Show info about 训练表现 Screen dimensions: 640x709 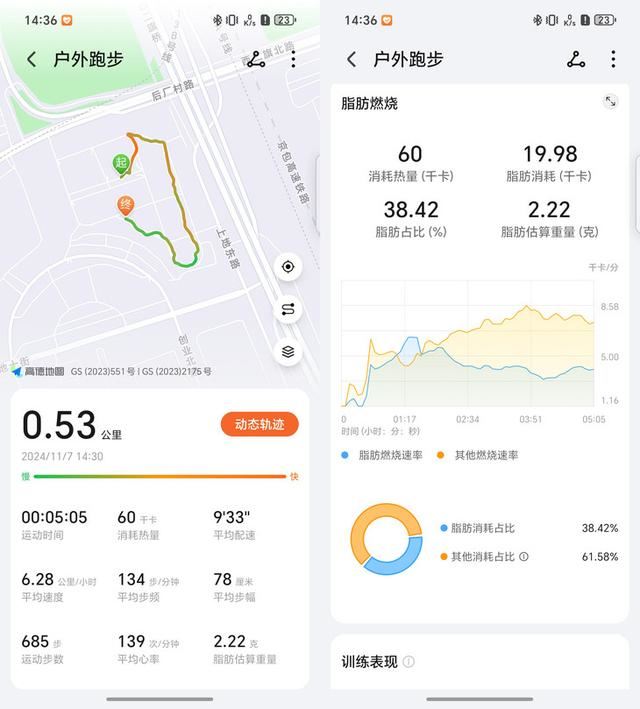pyautogui.click(x=409, y=662)
